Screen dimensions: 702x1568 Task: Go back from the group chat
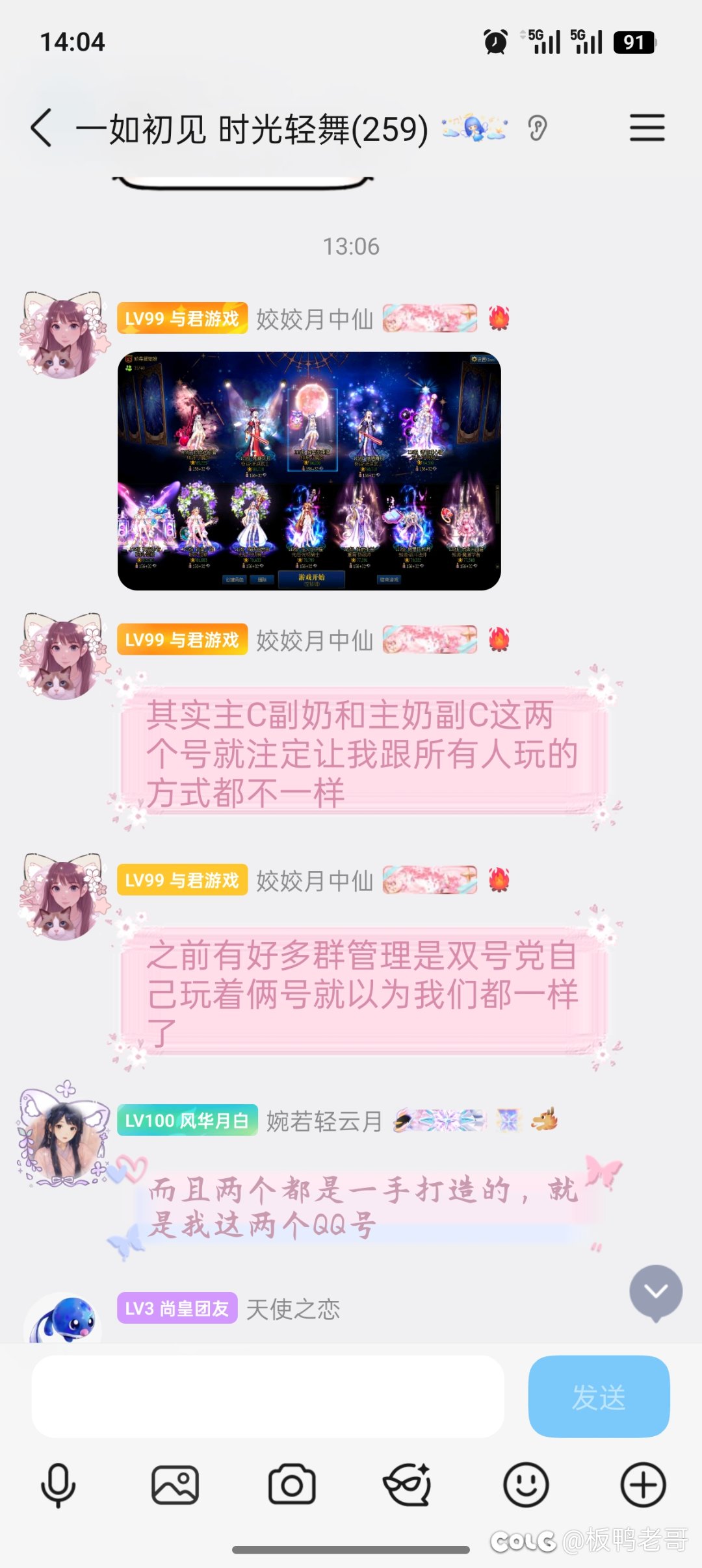coord(42,128)
